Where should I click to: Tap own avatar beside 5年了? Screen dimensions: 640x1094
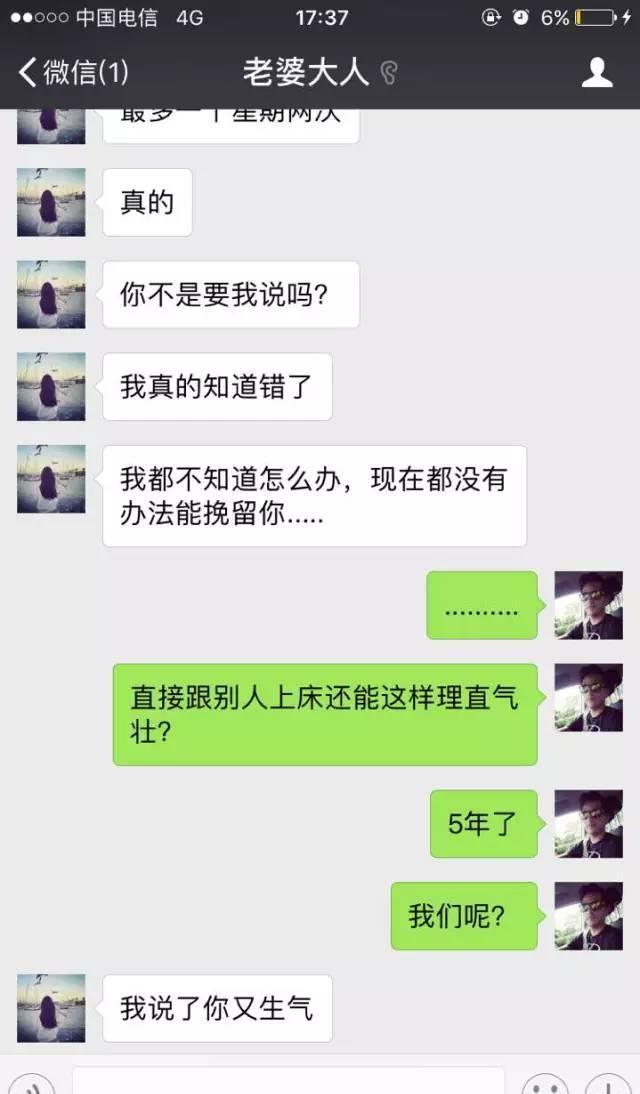tap(588, 824)
